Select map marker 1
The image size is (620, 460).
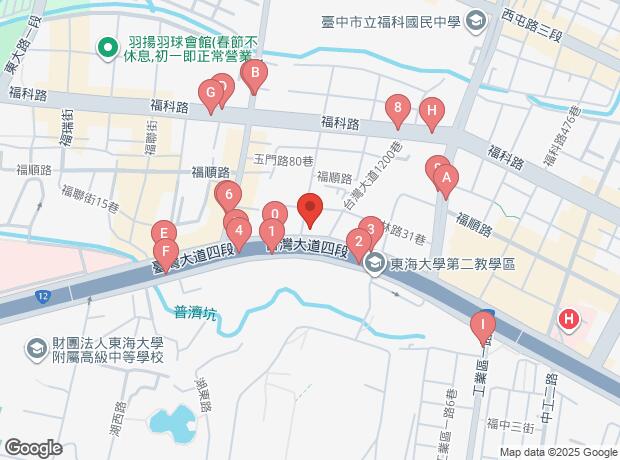coord(270,232)
